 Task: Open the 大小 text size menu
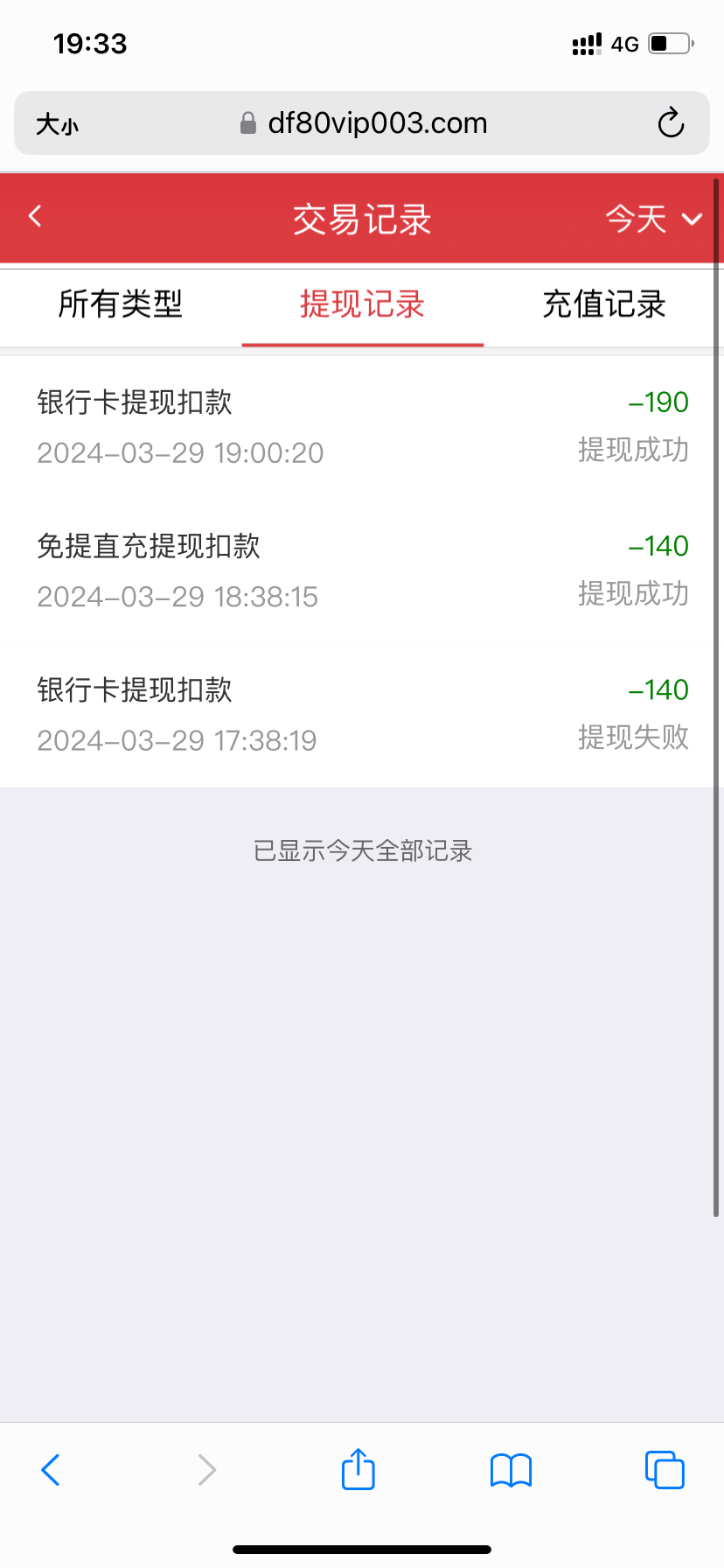point(57,124)
